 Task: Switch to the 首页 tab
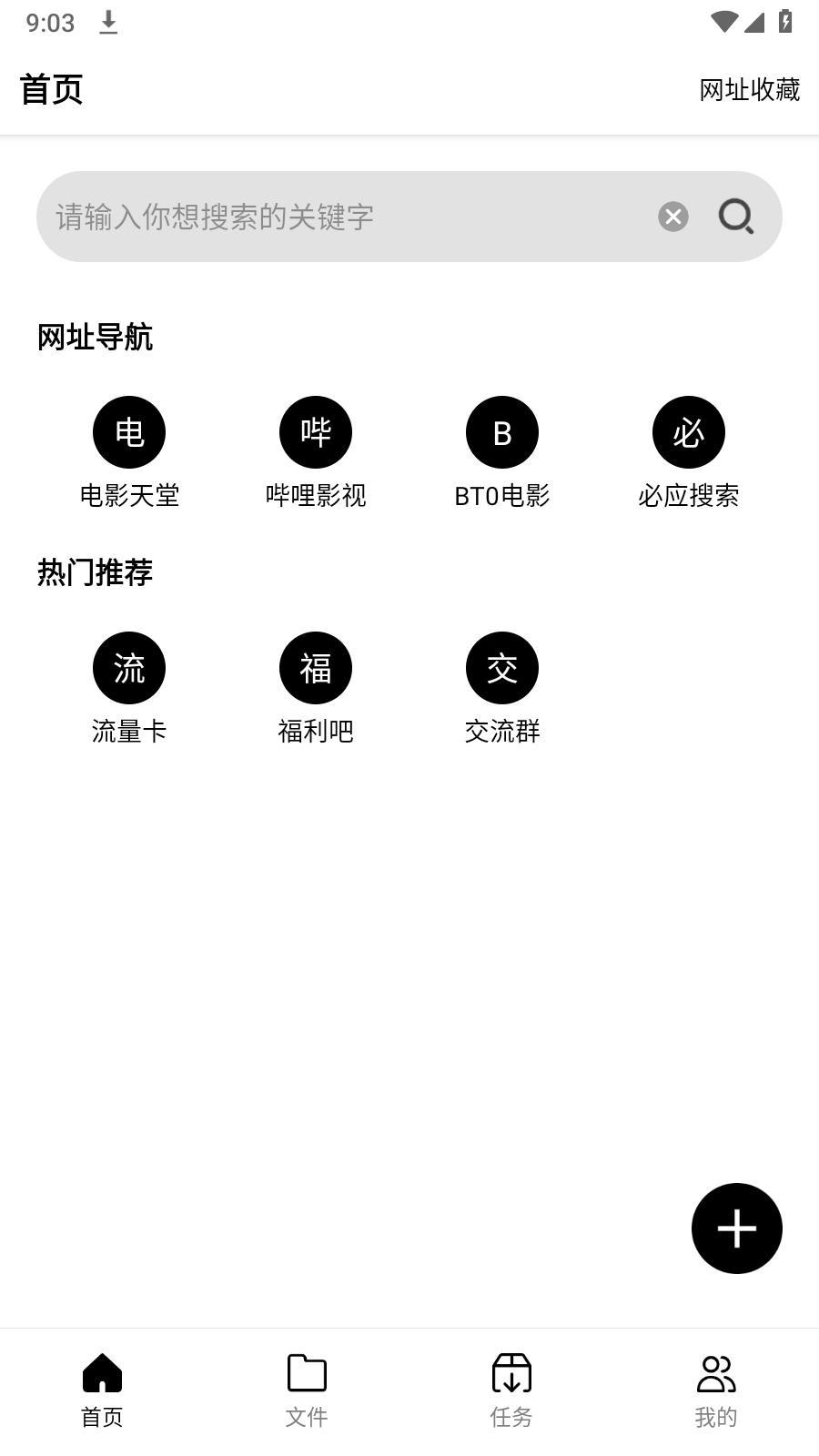102,1388
